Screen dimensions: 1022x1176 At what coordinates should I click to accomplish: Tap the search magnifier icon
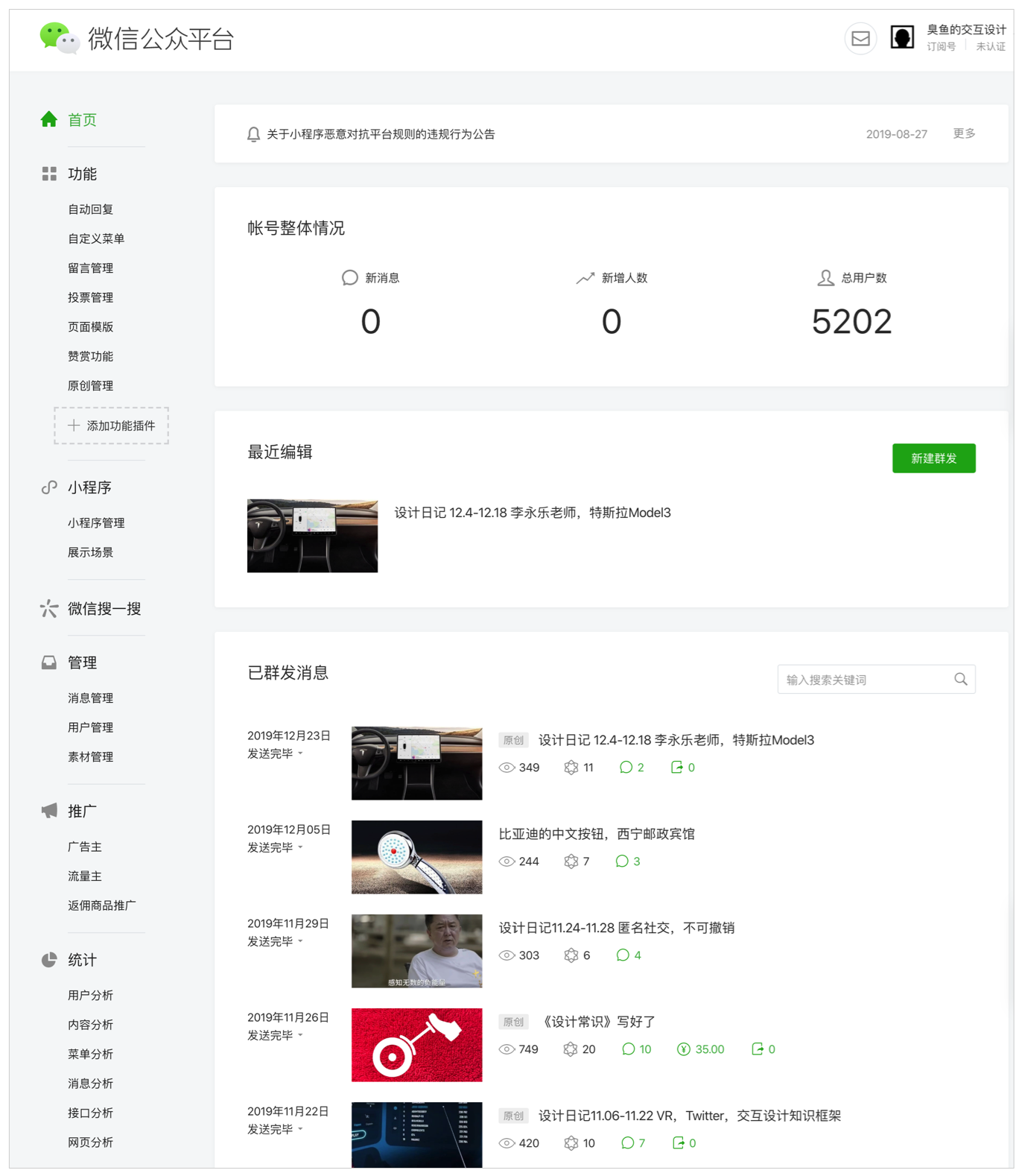961,679
